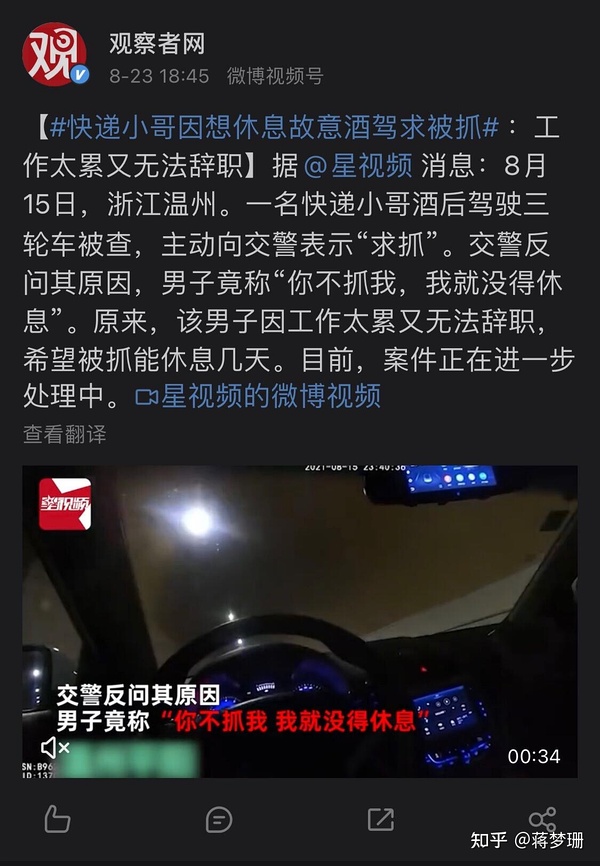Image resolution: width=600 pixels, height=866 pixels.
Task: Like this post with the thumbs-up
Action: point(57,820)
